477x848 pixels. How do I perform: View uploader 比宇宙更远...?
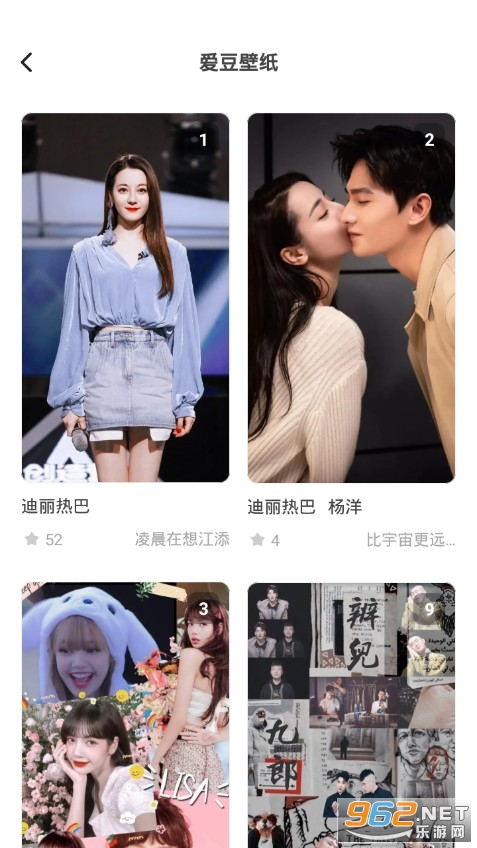pyautogui.click(x=410, y=540)
